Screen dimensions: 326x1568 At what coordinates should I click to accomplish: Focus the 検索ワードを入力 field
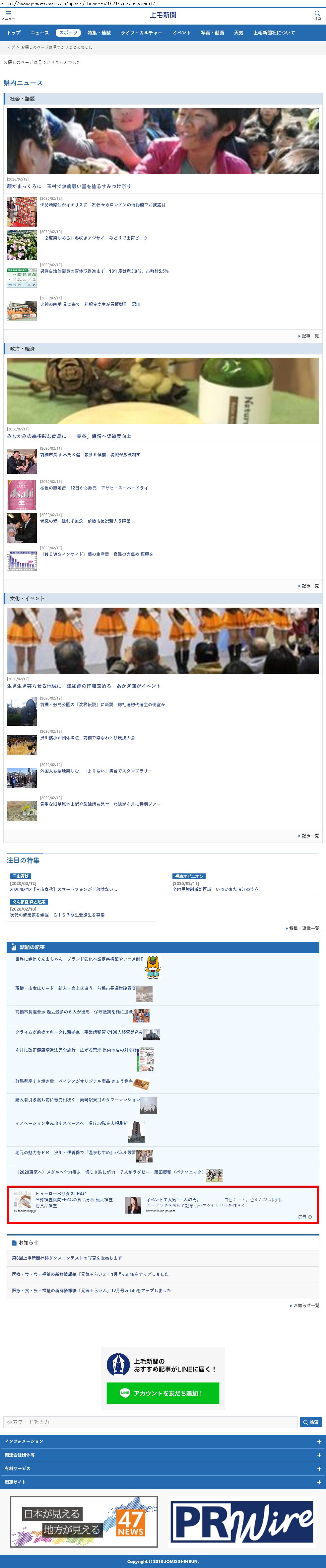pyautogui.click(x=151, y=1422)
